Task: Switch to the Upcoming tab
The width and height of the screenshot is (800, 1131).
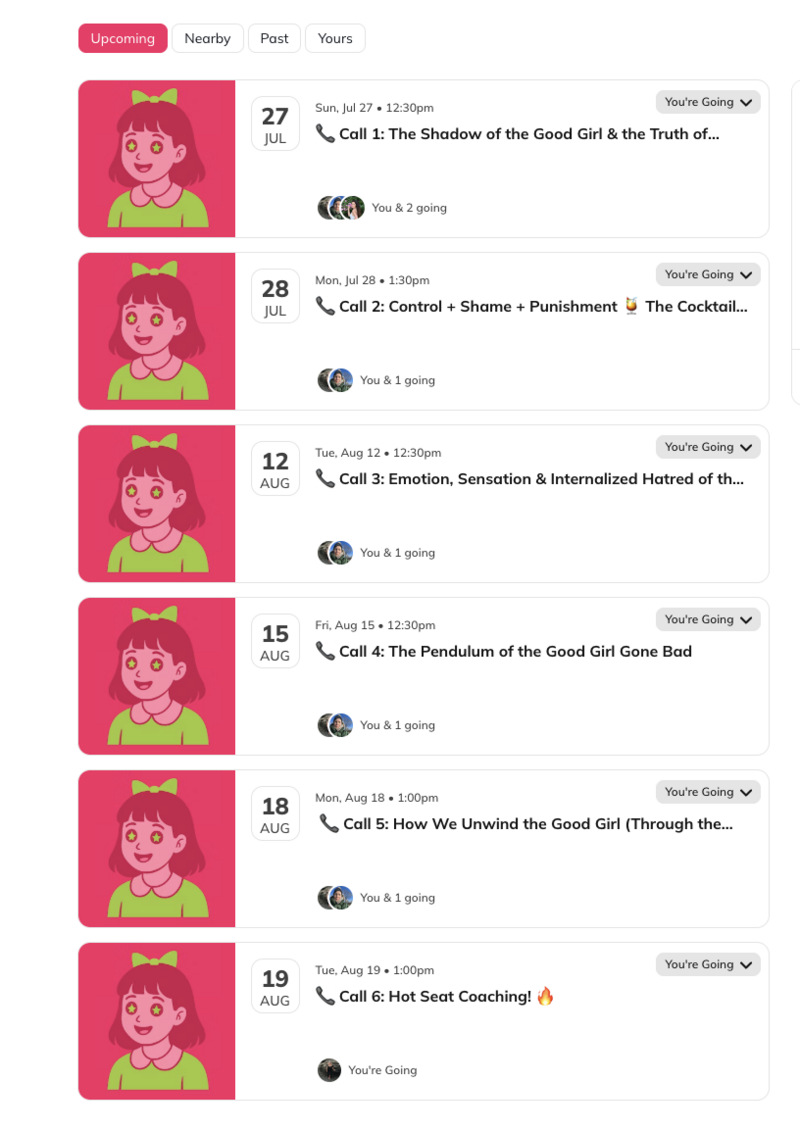Action: pyautogui.click(x=122, y=38)
